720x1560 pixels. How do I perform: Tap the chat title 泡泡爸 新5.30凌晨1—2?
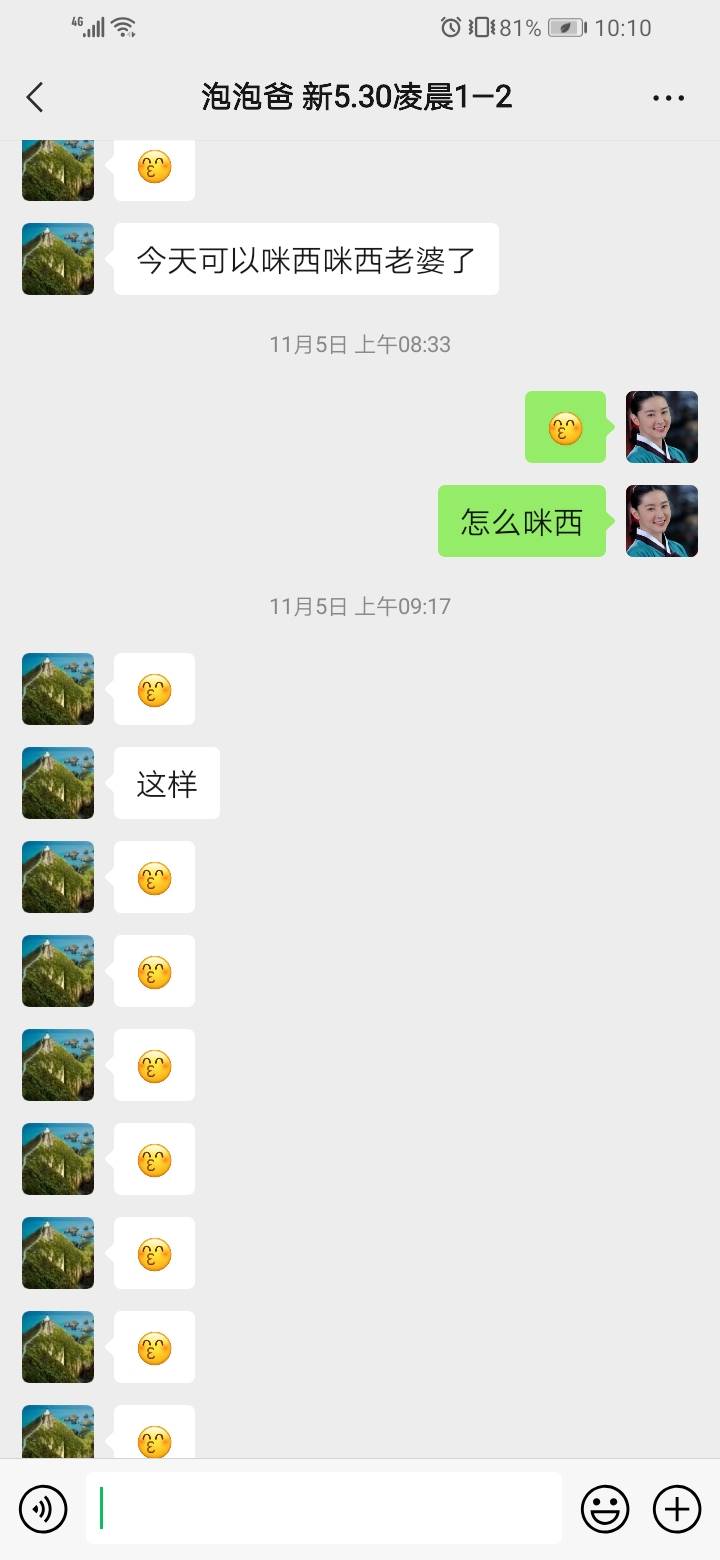click(360, 97)
